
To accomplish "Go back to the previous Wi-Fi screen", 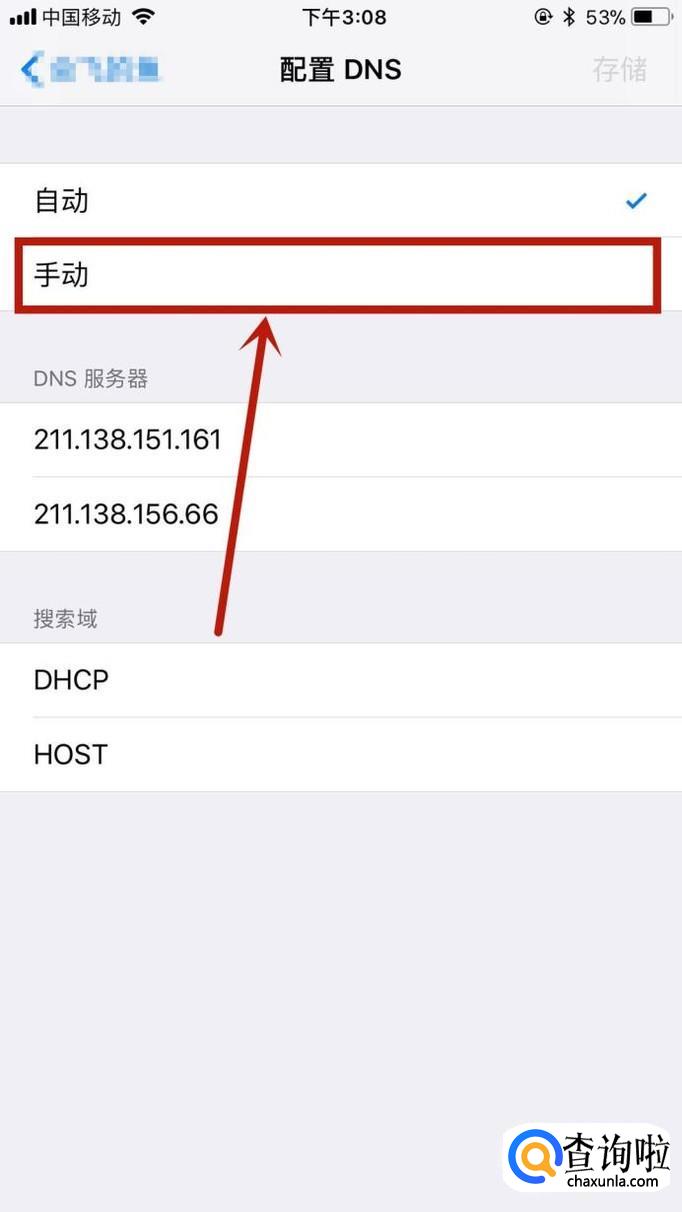I will click(90, 69).
